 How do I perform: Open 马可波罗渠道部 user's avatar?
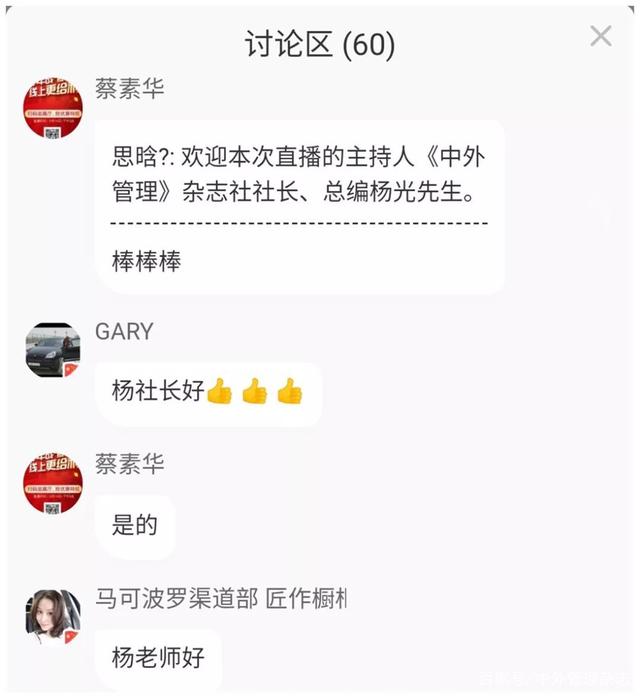click(52, 618)
